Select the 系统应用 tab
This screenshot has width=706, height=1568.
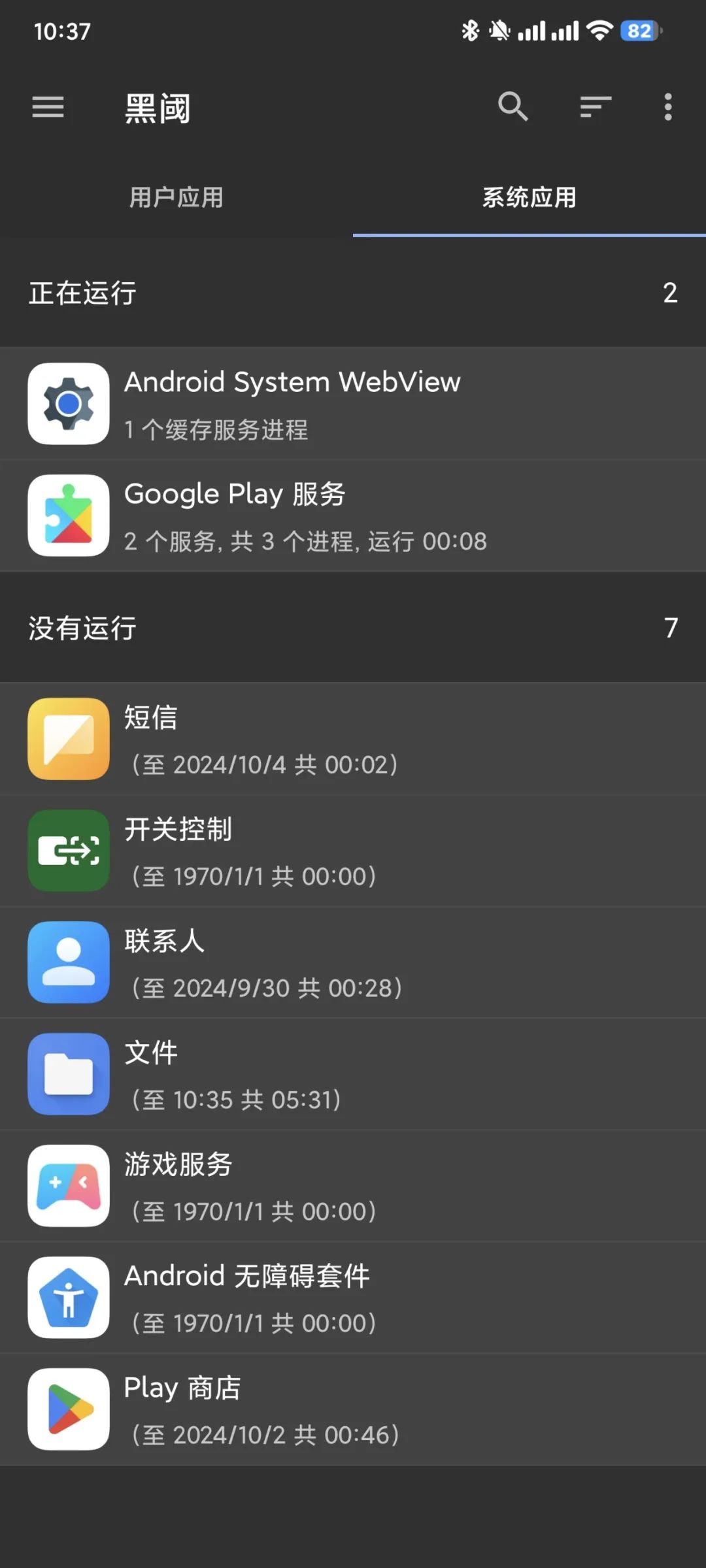click(x=529, y=197)
